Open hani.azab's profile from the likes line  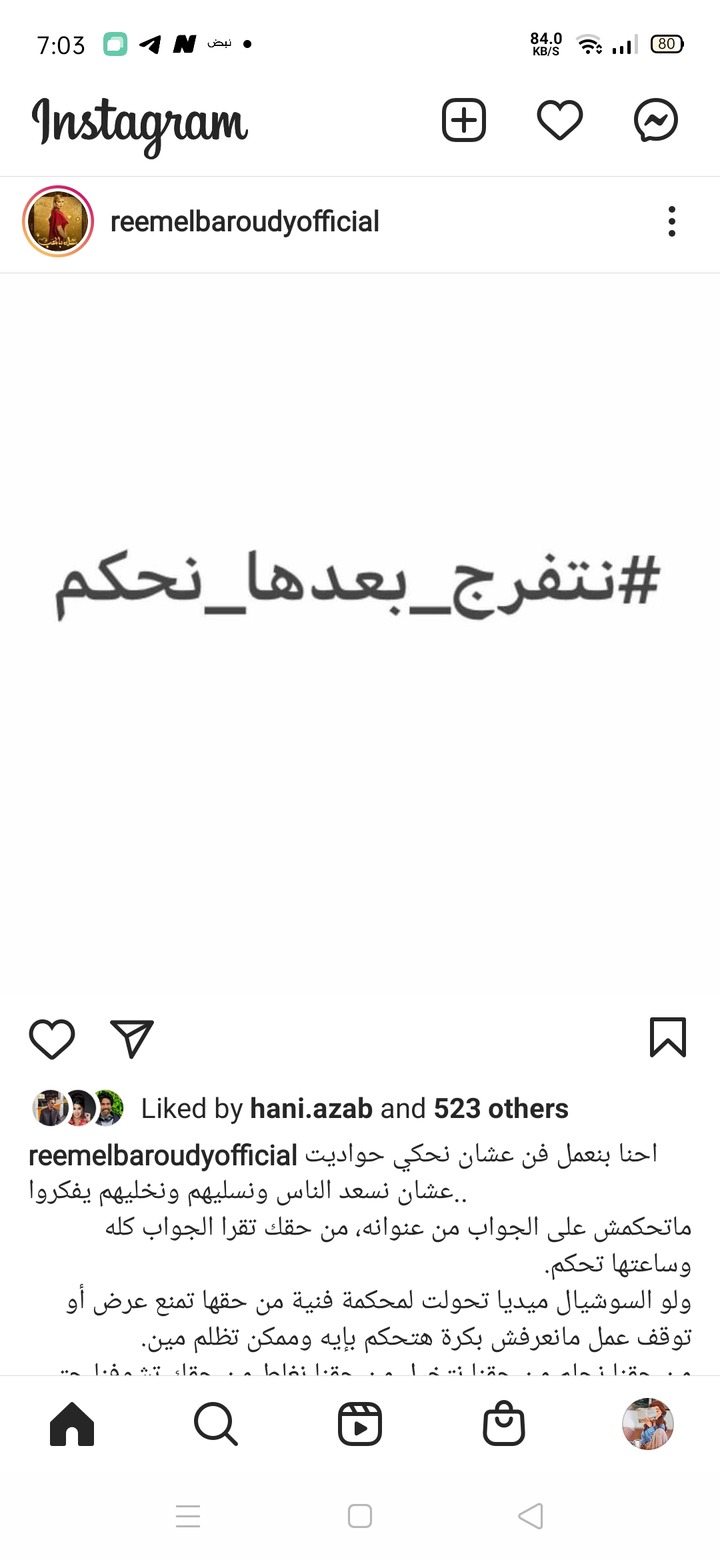click(x=311, y=1108)
